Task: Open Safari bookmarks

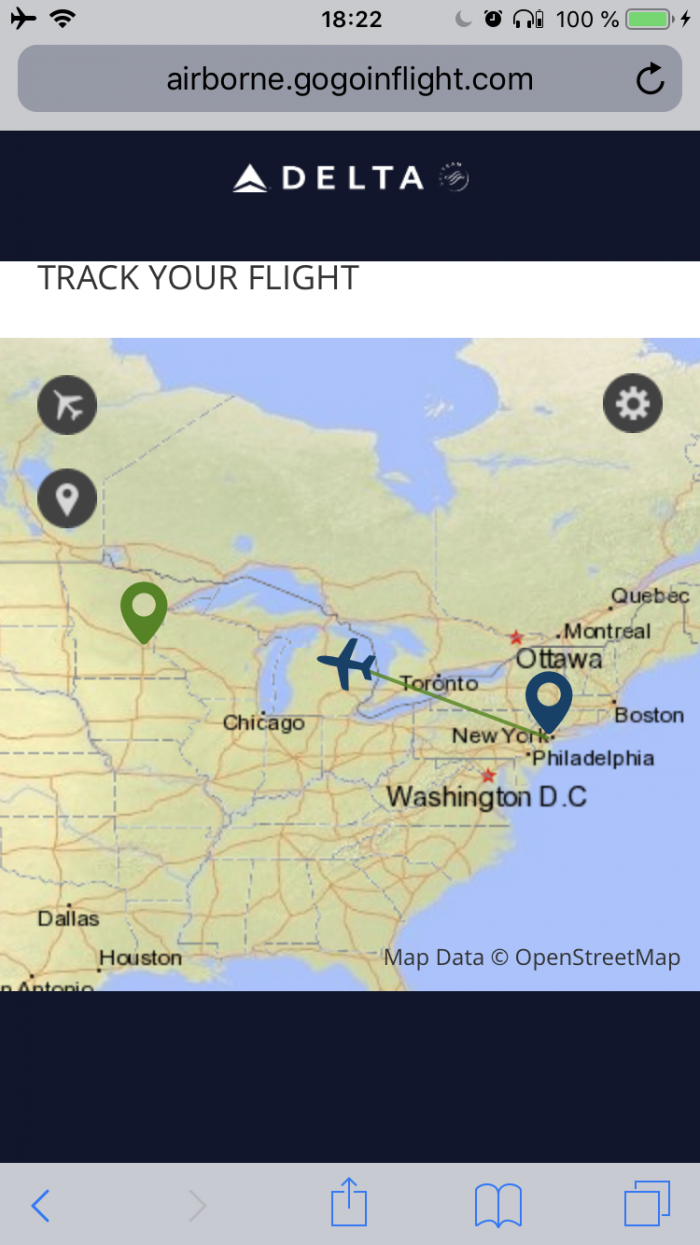Action: (498, 1205)
